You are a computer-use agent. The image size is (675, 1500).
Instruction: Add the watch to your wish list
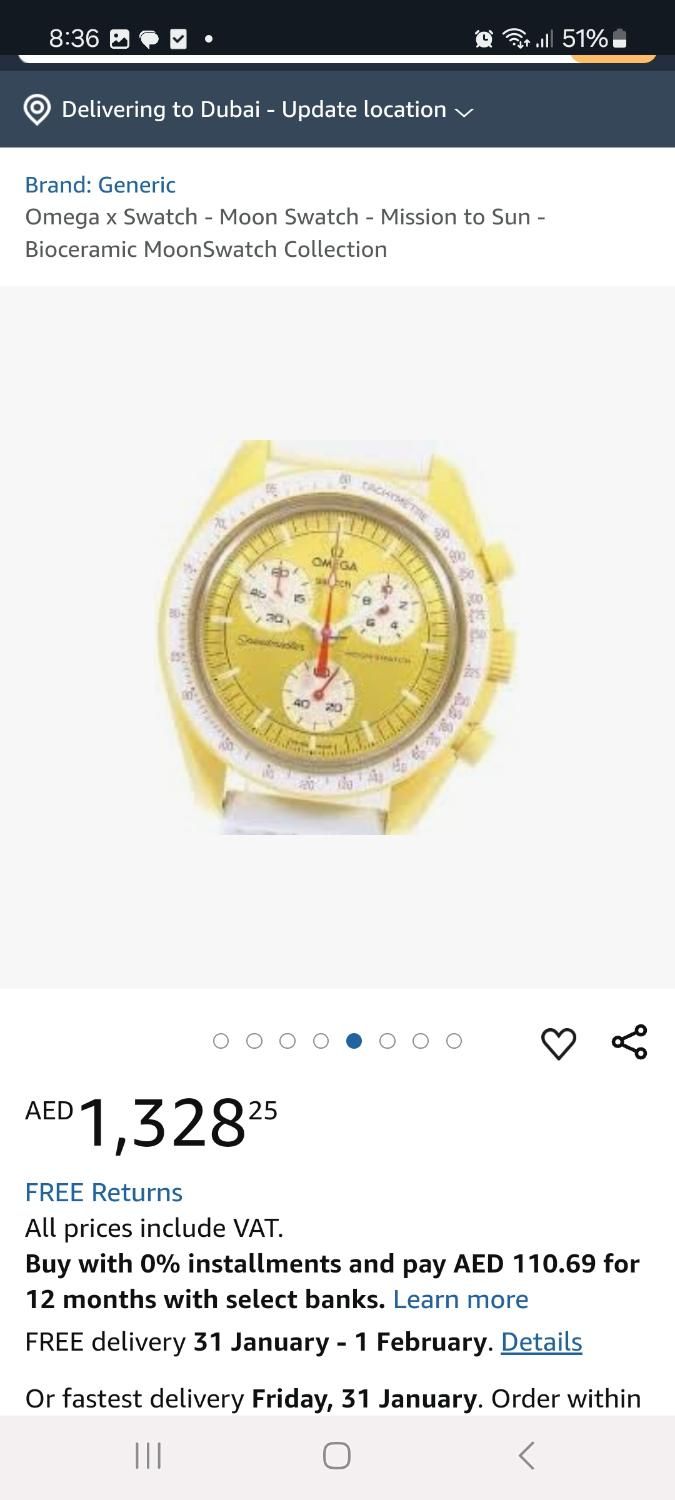[x=558, y=1043]
